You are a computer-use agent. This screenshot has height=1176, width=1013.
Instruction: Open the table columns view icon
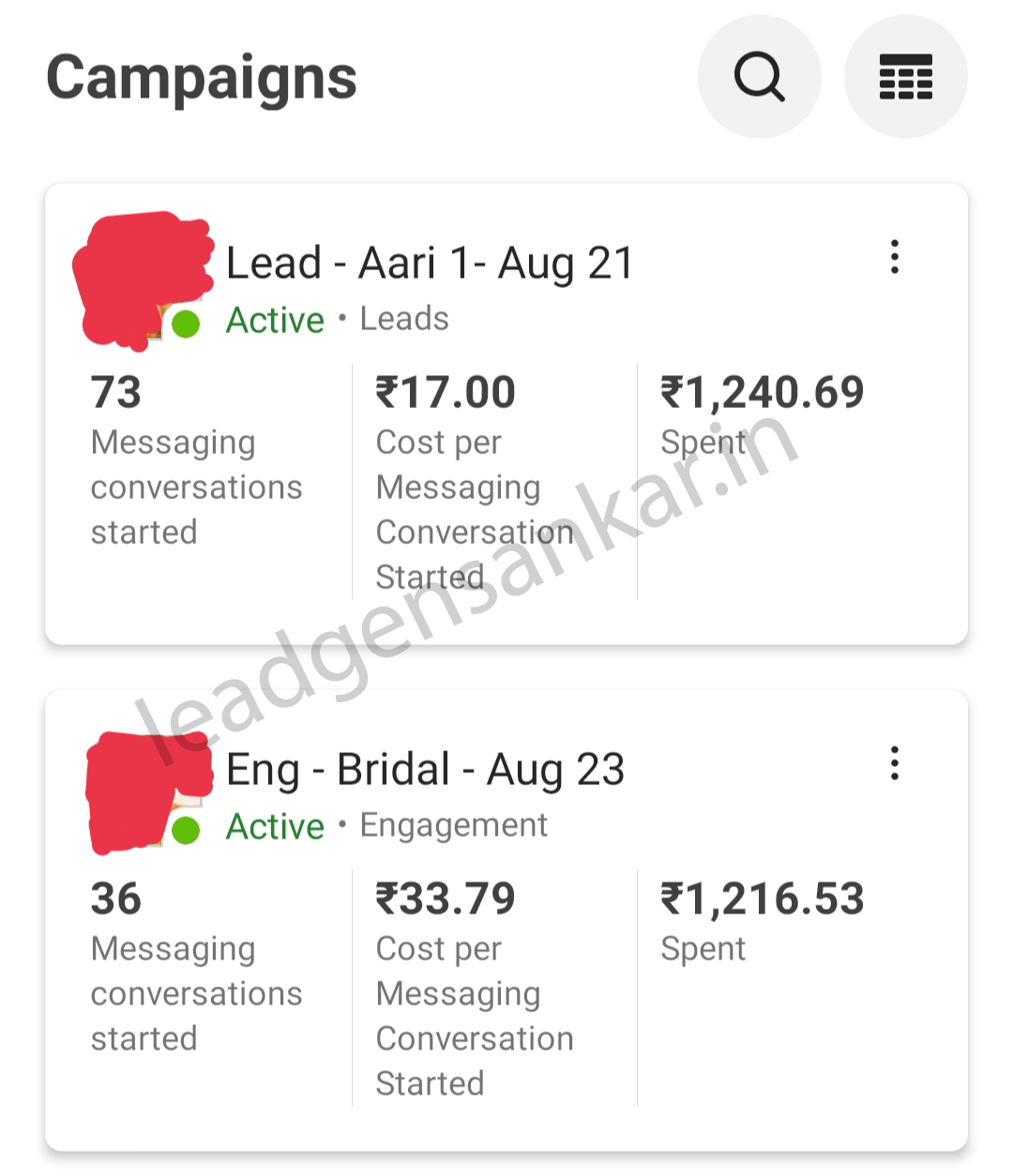pyautogui.click(x=905, y=77)
